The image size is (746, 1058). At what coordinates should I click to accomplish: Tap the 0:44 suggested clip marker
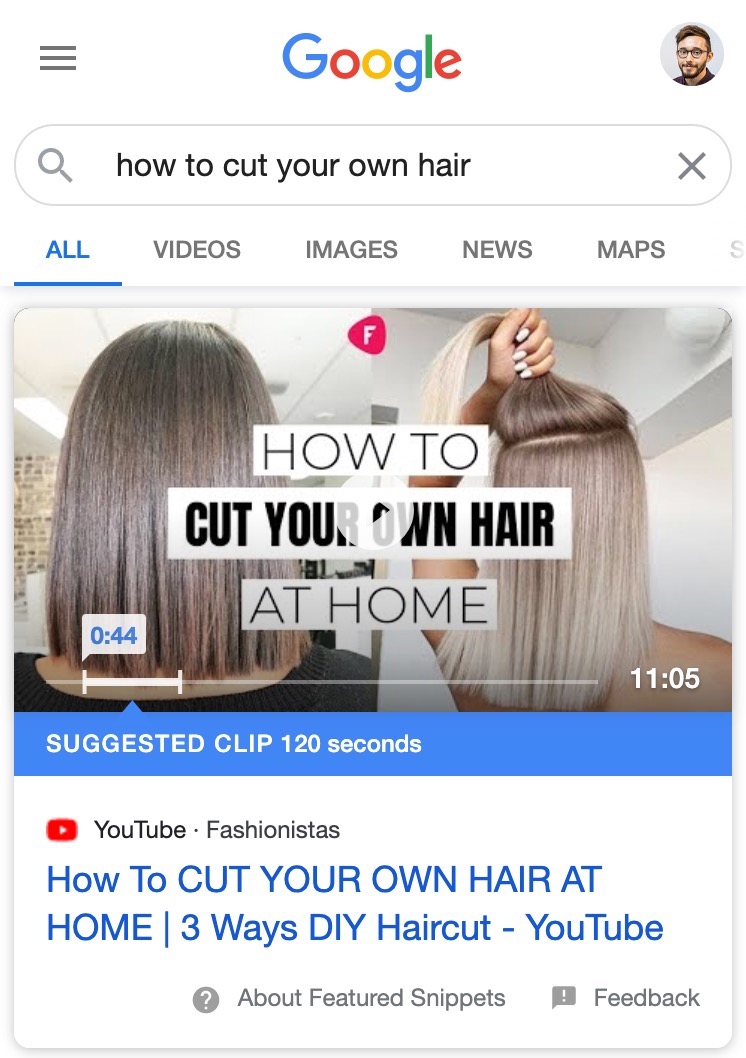[114, 636]
